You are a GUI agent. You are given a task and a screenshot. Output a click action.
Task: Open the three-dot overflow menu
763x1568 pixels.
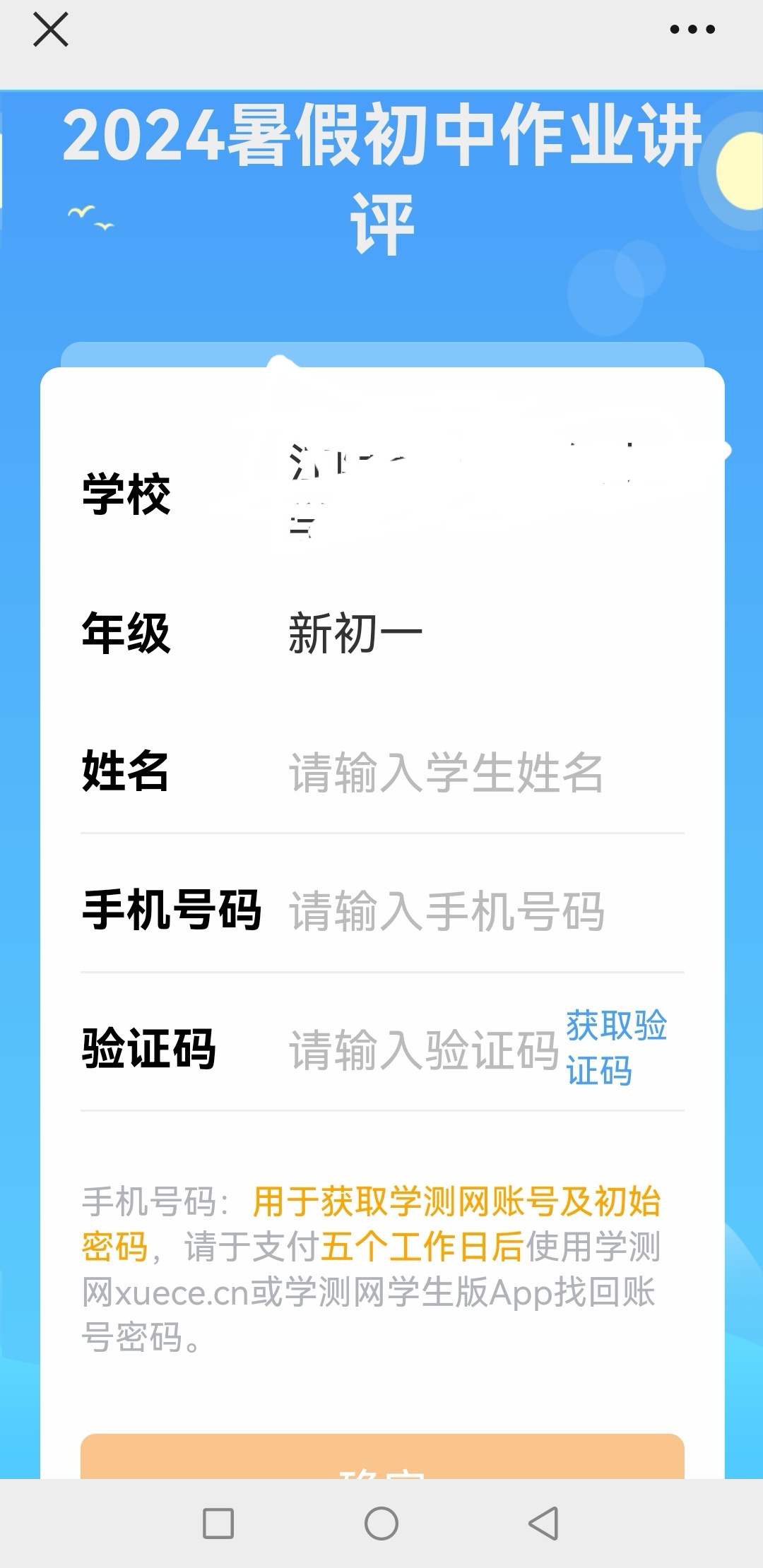tap(692, 30)
